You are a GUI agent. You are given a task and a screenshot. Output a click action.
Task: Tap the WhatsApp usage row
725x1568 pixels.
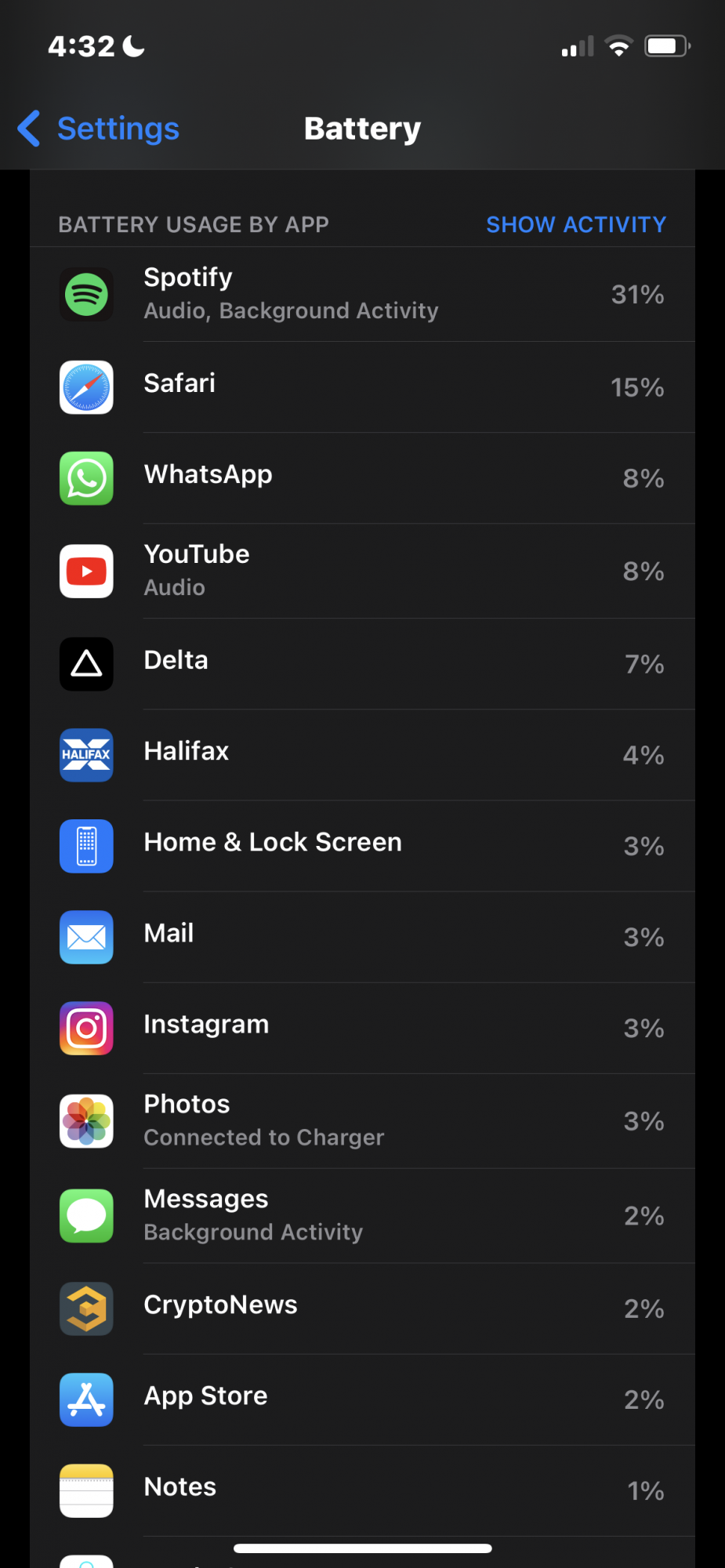(362, 477)
